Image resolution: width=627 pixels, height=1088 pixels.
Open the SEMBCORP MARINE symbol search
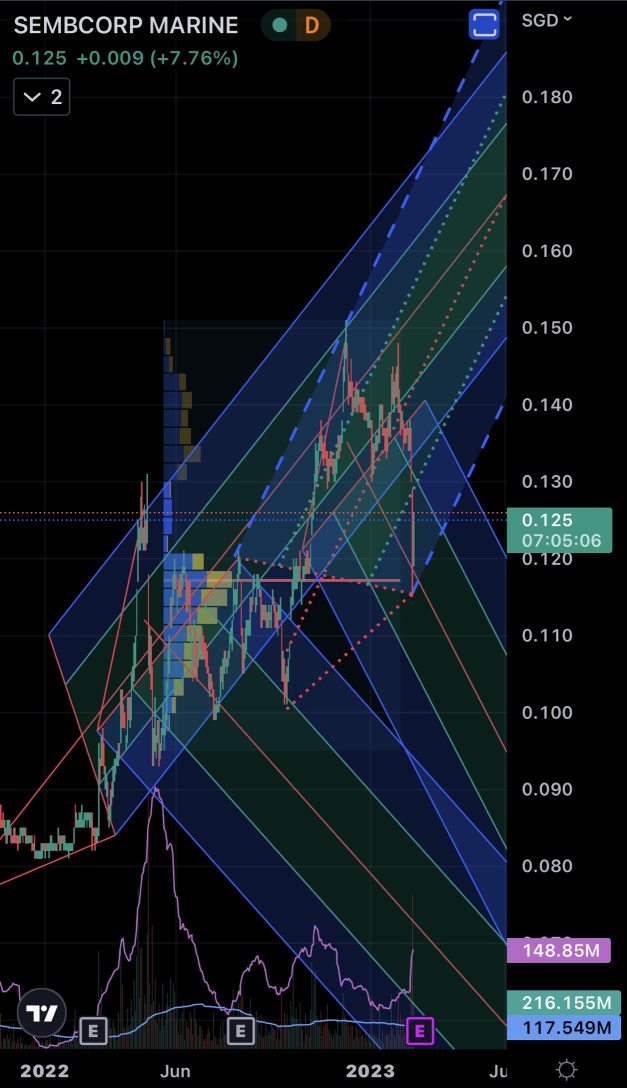(125, 25)
